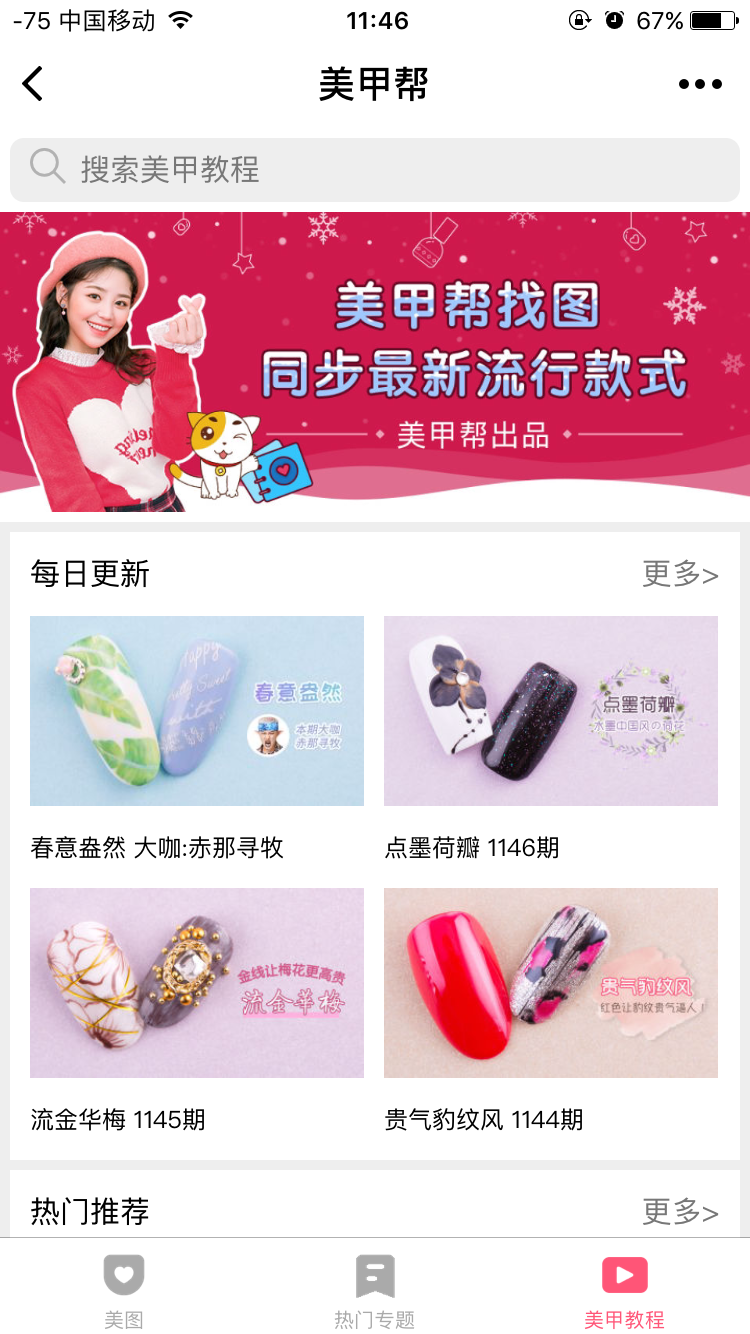The height and width of the screenshot is (1334, 750).
Task: Switch to the 热门专题 tab
Action: tap(375, 1290)
